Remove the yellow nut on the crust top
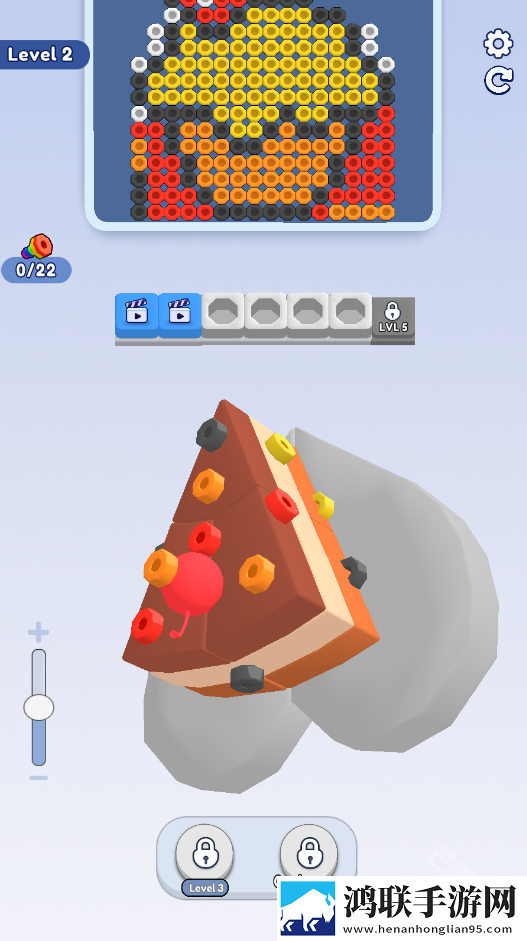The width and height of the screenshot is (527, 941). [280, 448]
